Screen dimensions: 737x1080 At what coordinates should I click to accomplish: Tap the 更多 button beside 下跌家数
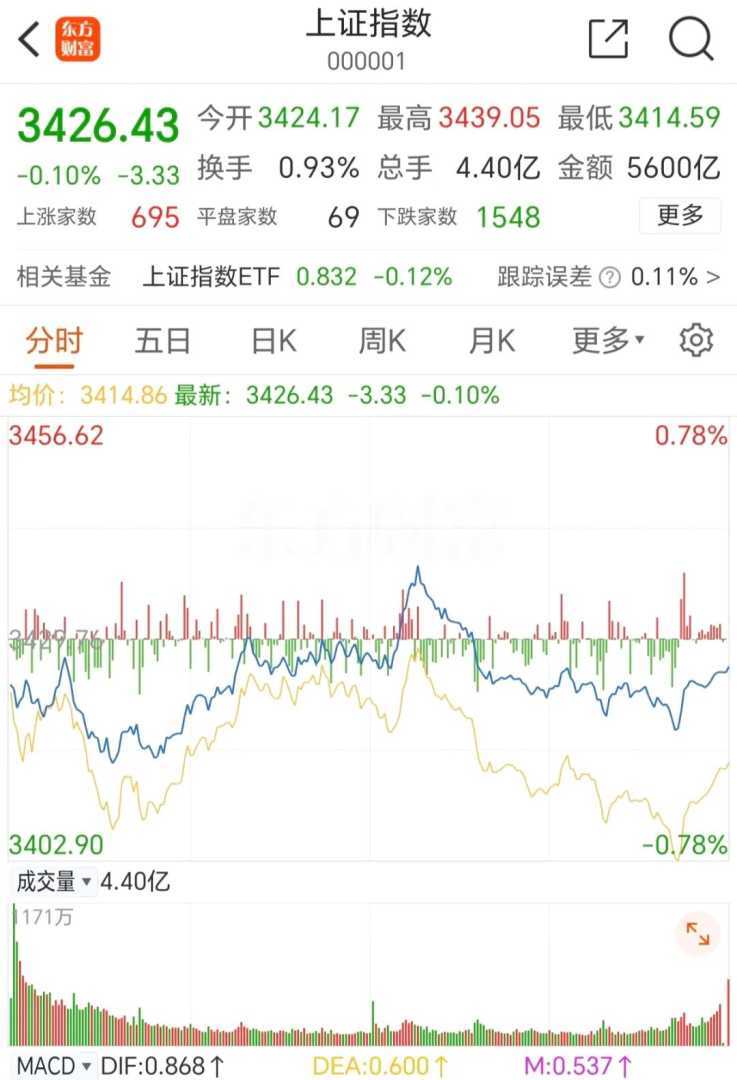[680, 215]
